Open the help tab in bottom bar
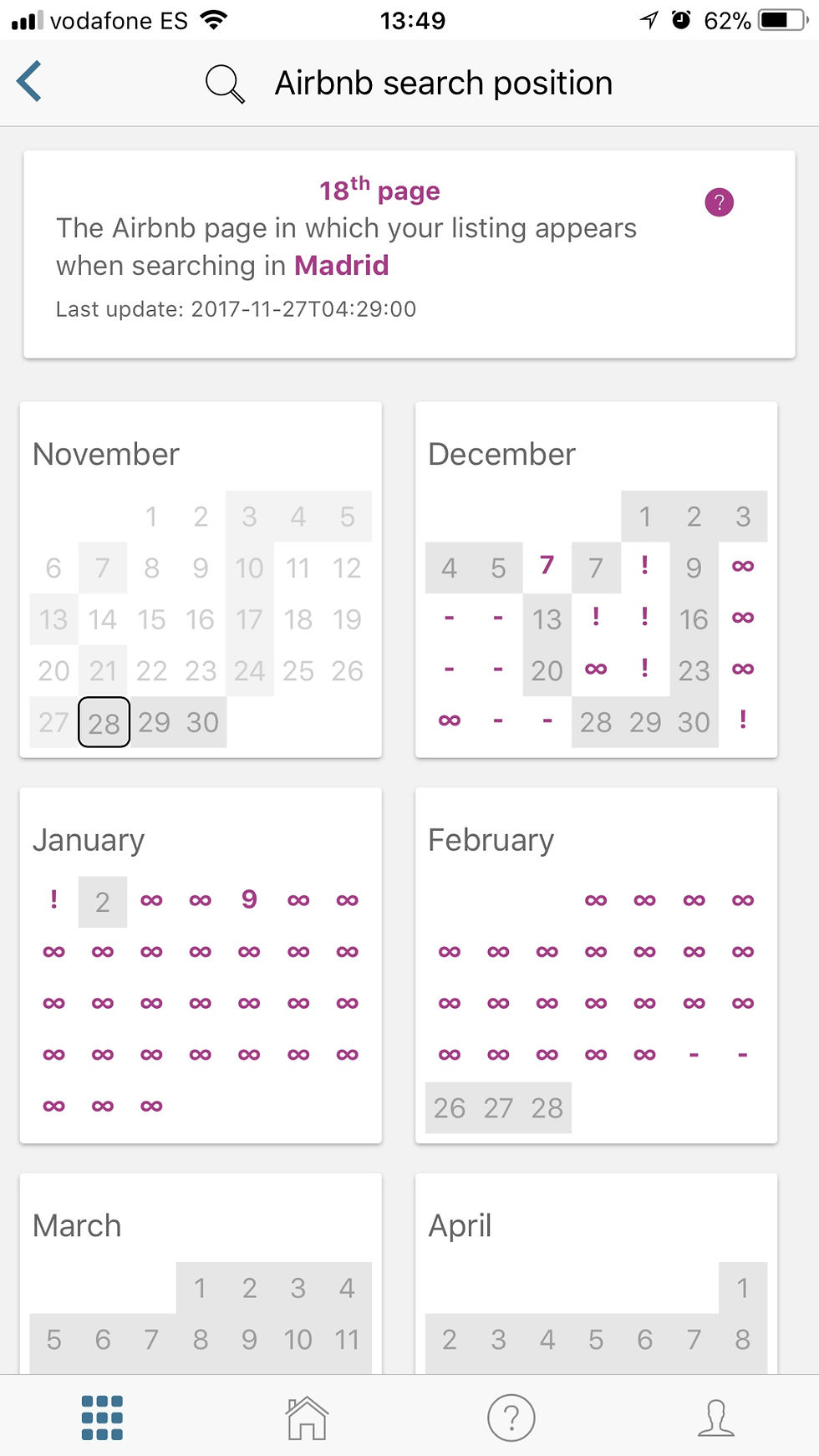This screenshot has height=1456, width=819. tap(511, 1418)
